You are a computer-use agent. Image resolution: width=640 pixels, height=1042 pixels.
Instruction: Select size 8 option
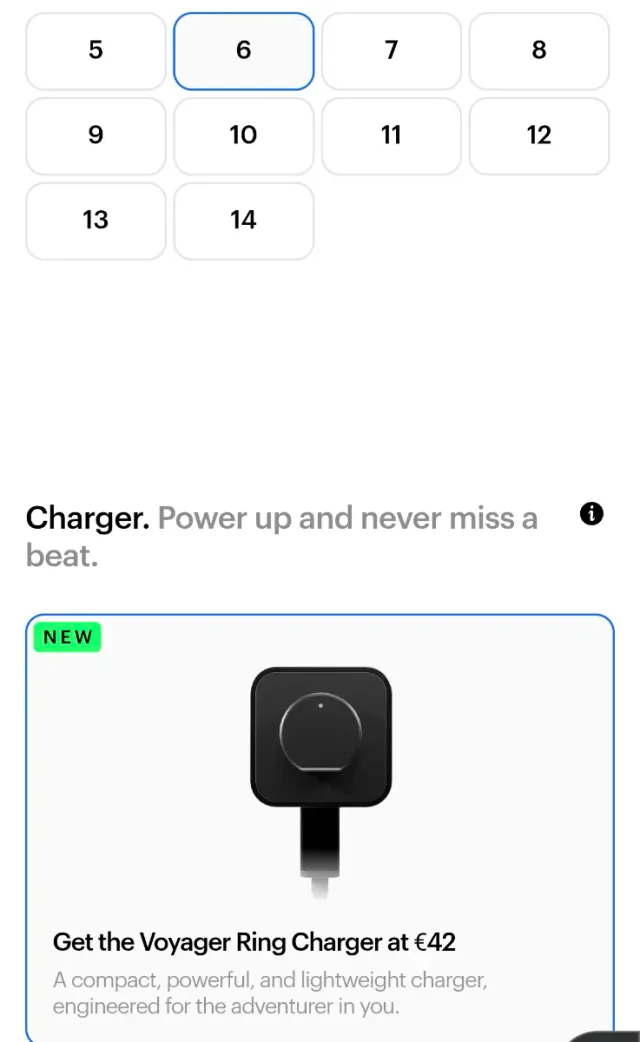[539, 50]
